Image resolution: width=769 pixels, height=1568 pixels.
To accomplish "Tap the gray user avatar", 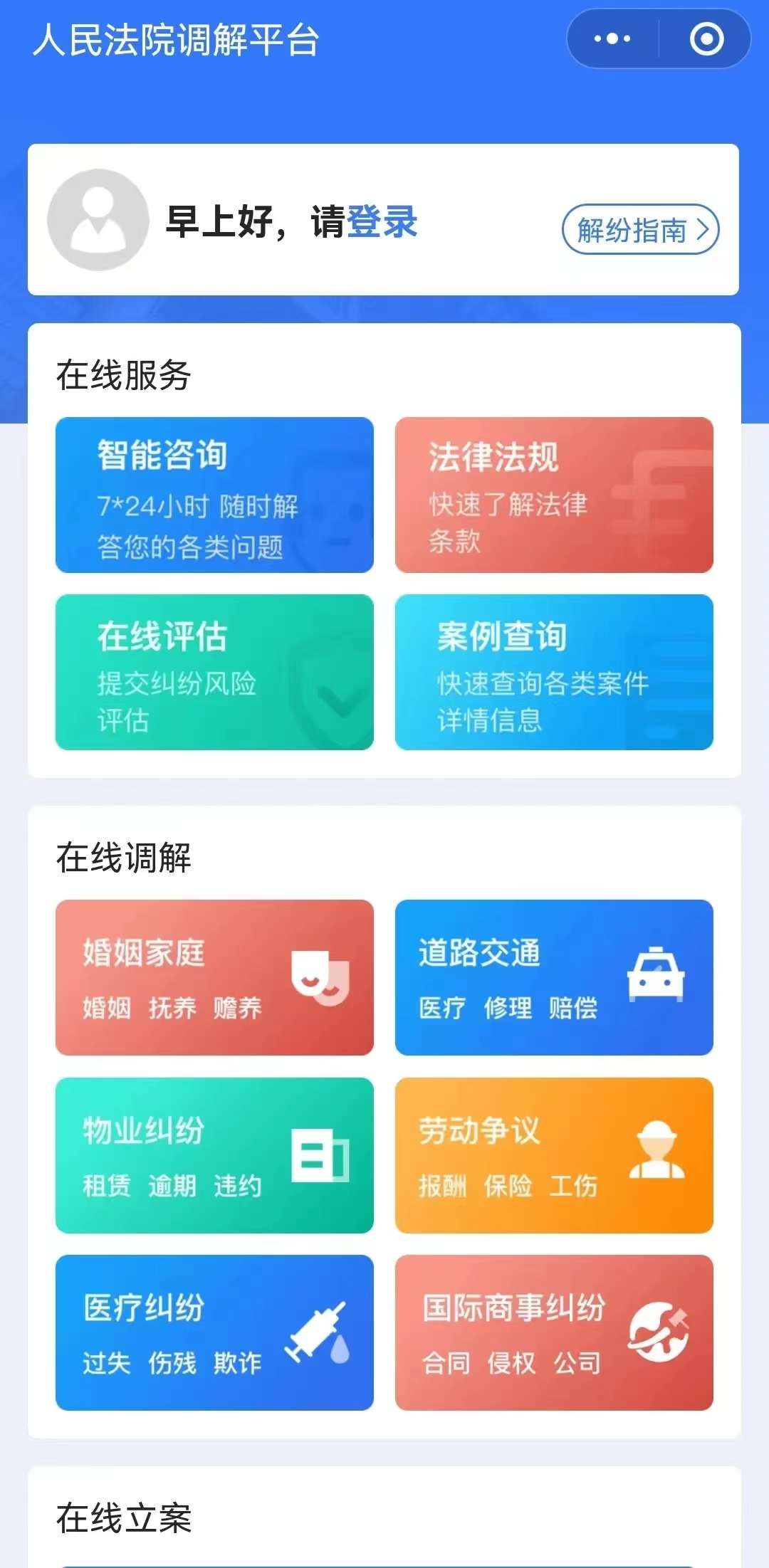I will (x=98, y=220).
